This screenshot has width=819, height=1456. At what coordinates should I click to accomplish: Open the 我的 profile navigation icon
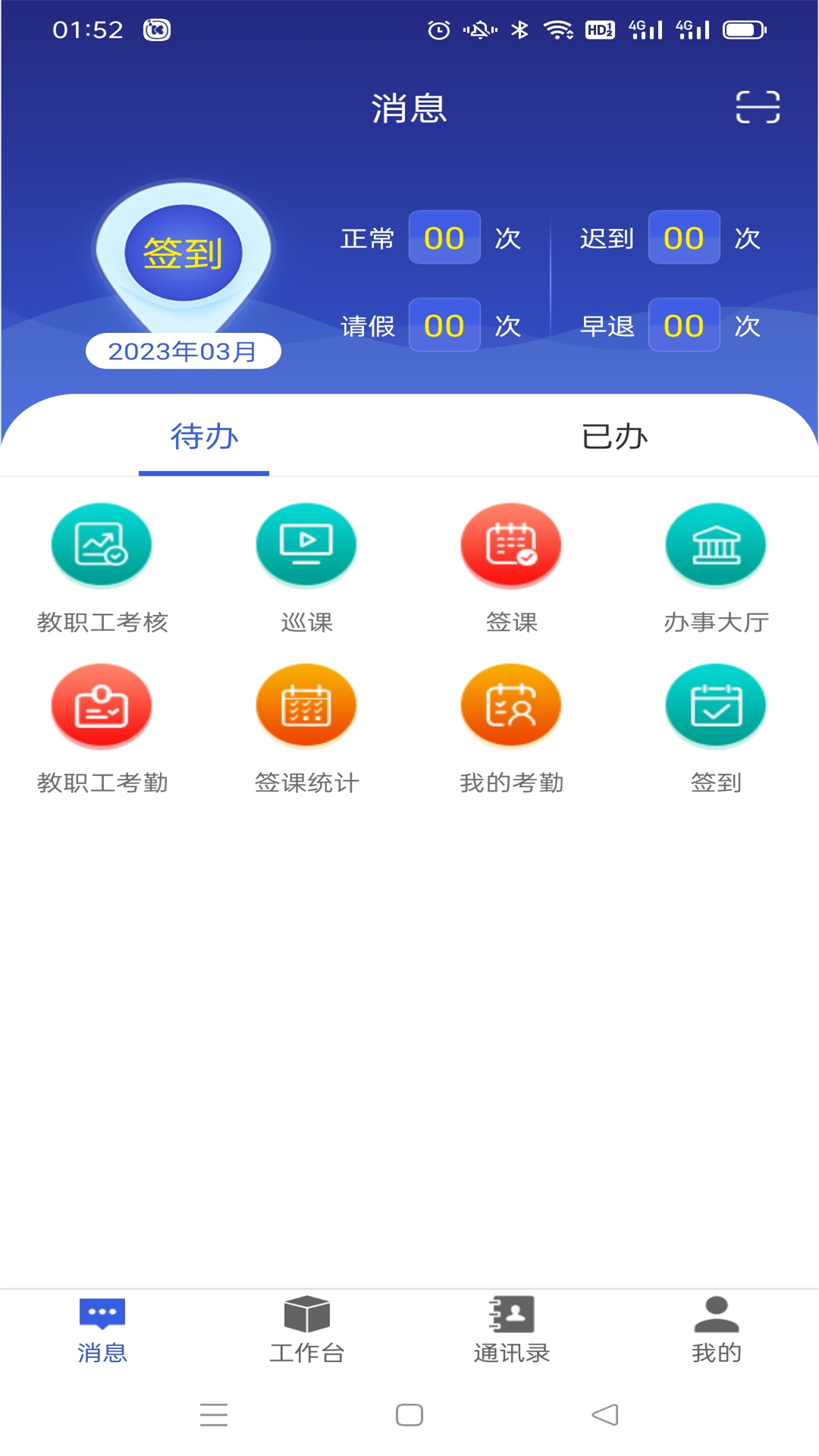(716, 1322)
